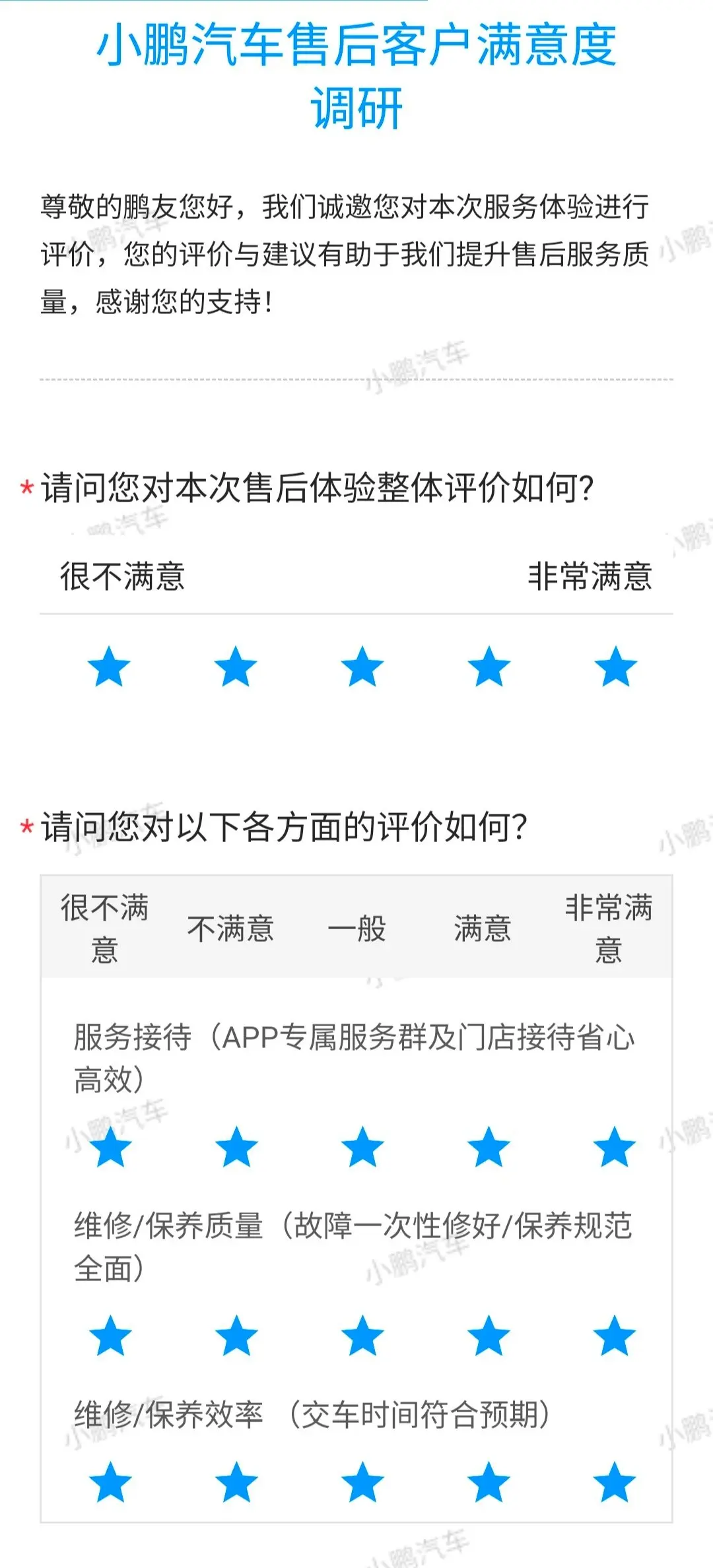Viewport: 713px width, 1568px height.
Task: Give 维修/保养质量 a three-star rating
Action: [362, 1336]
